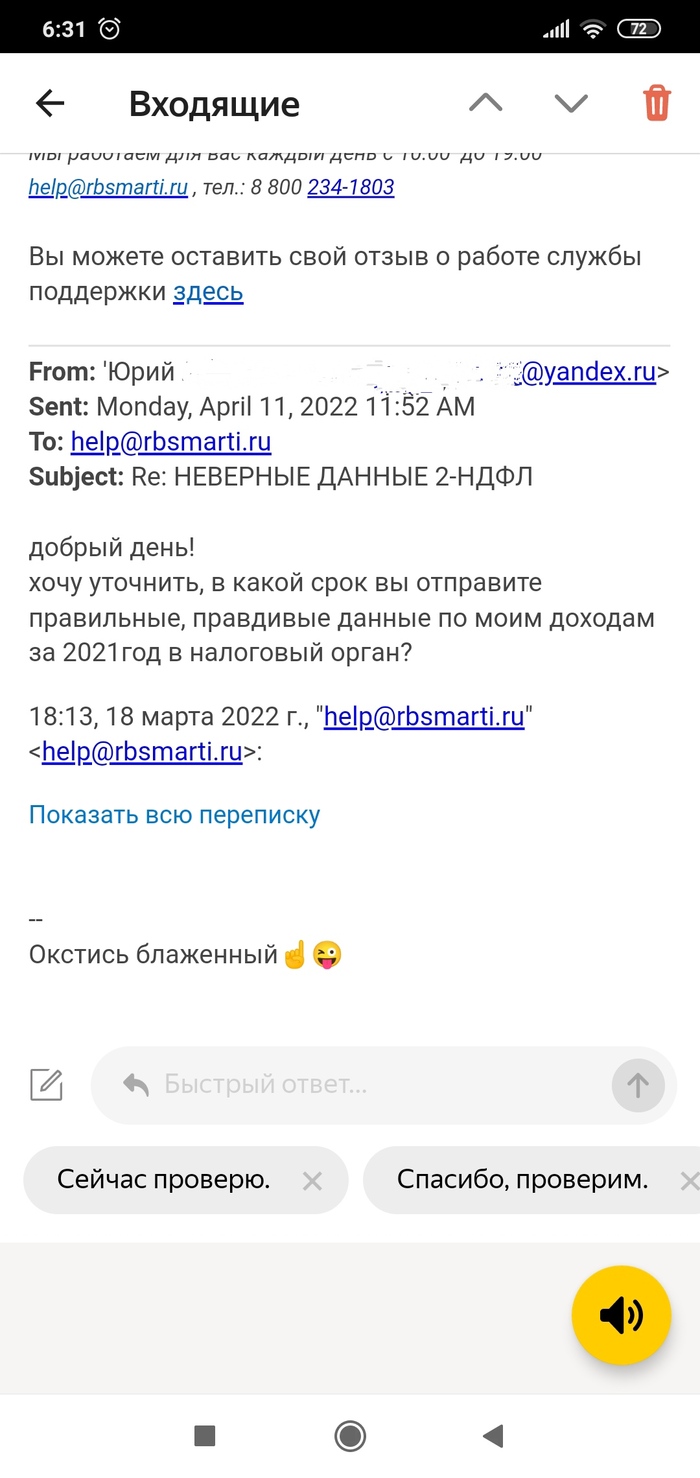
Task: Tap the yellow speaker read-aloud button
Action: pyautogui.click(x=621, y=1316)
